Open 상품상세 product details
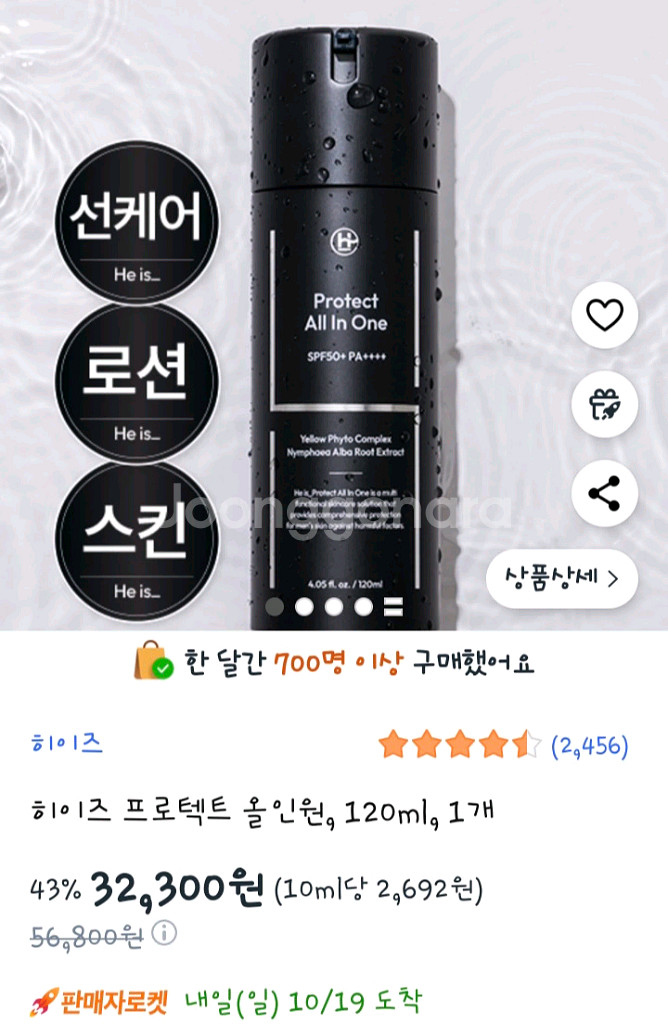 click(561, 578)
